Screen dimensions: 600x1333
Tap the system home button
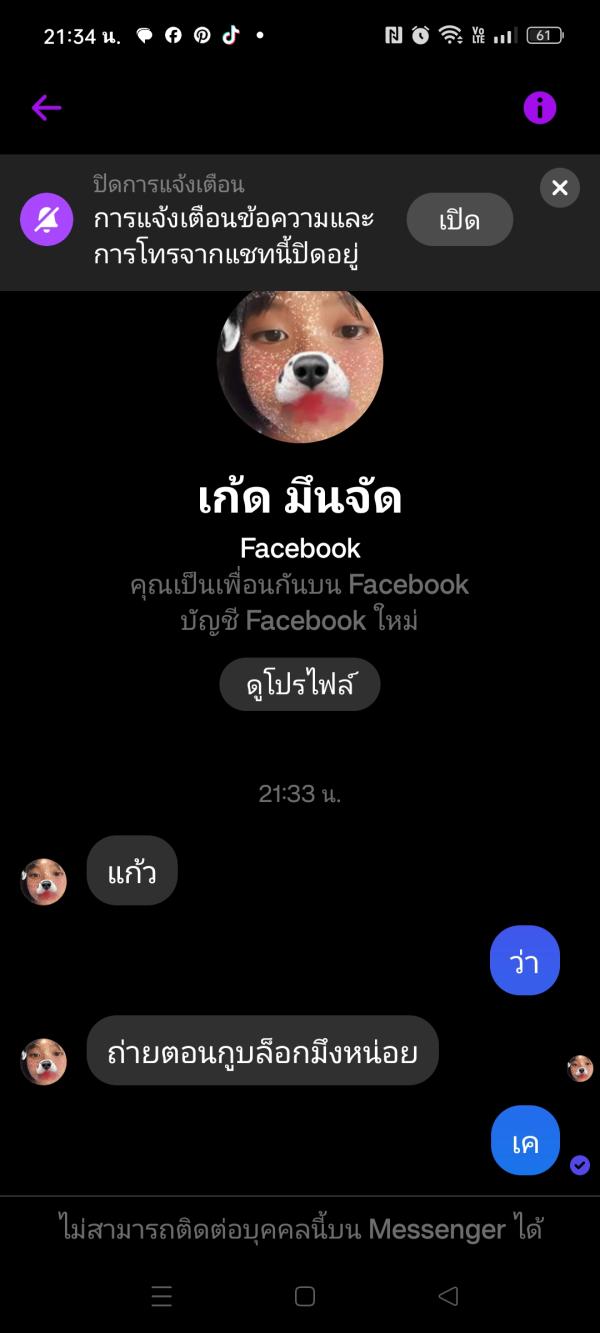pyautogui.click(x=305, y=1296)
